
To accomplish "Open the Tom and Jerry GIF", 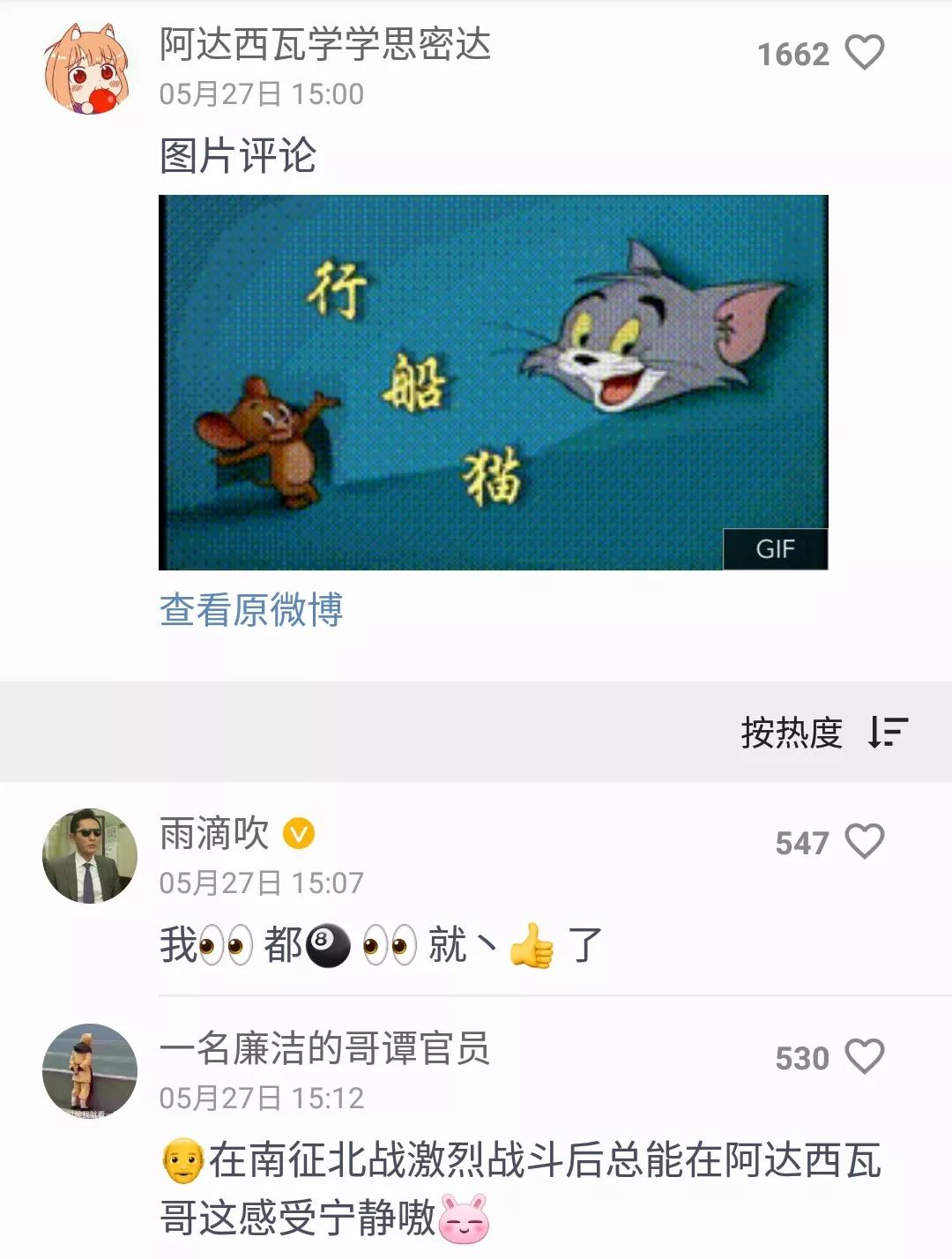I will coord(493,382).
